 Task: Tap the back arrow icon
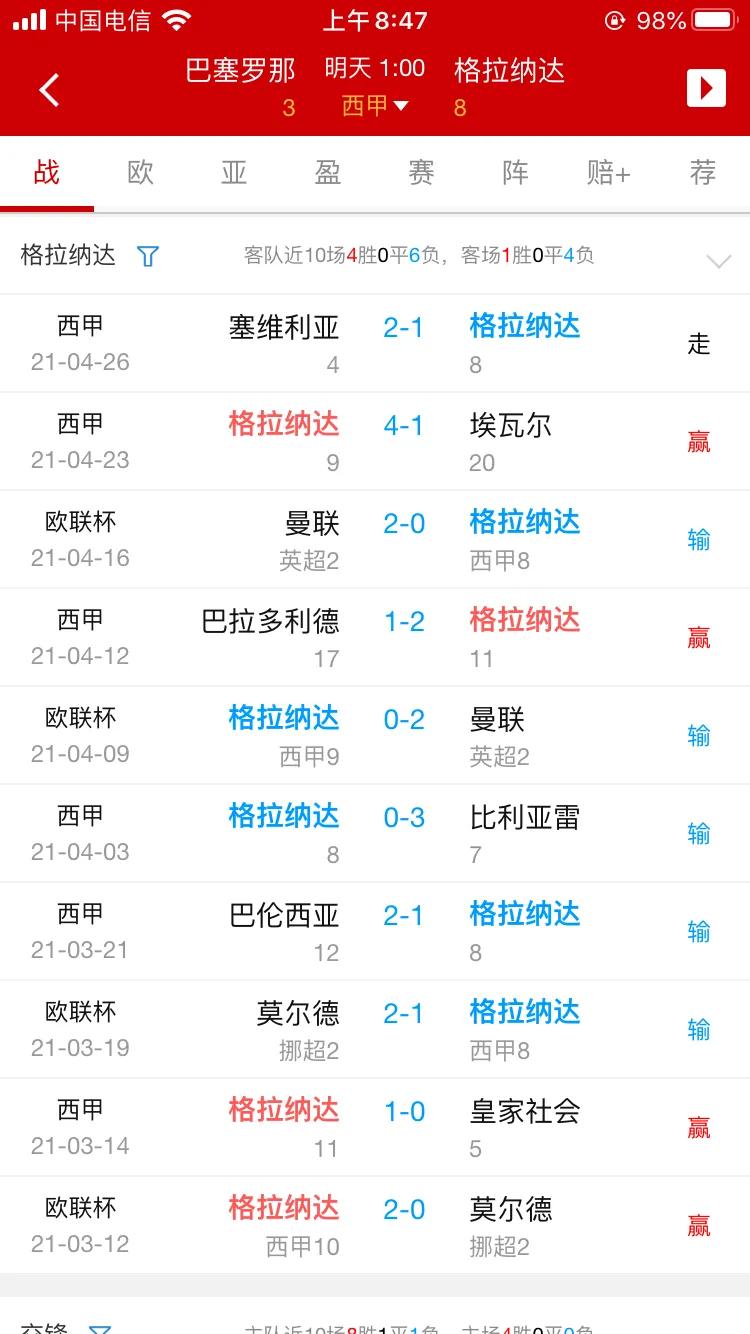pos(49,88)
